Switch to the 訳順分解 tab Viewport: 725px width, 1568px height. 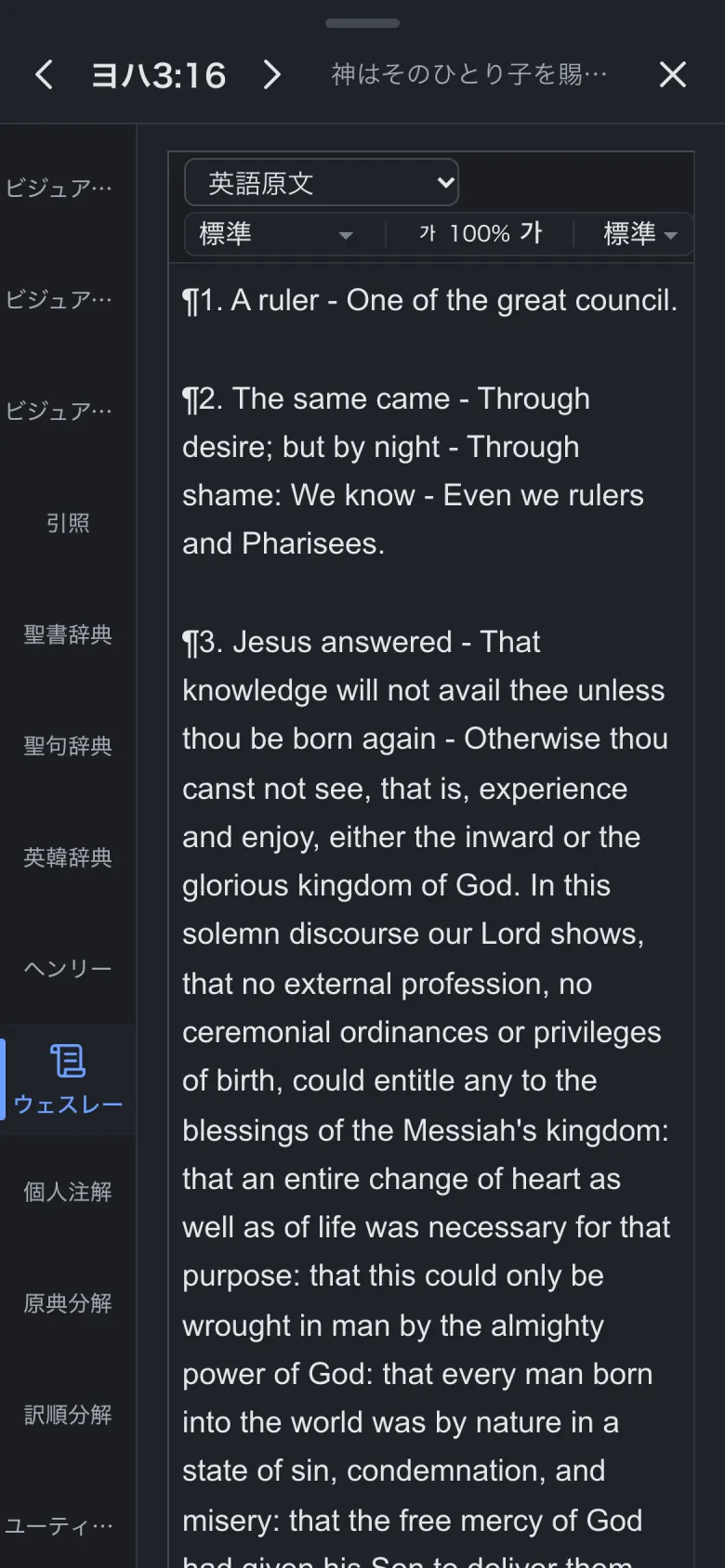click(x=68, y=1415)
